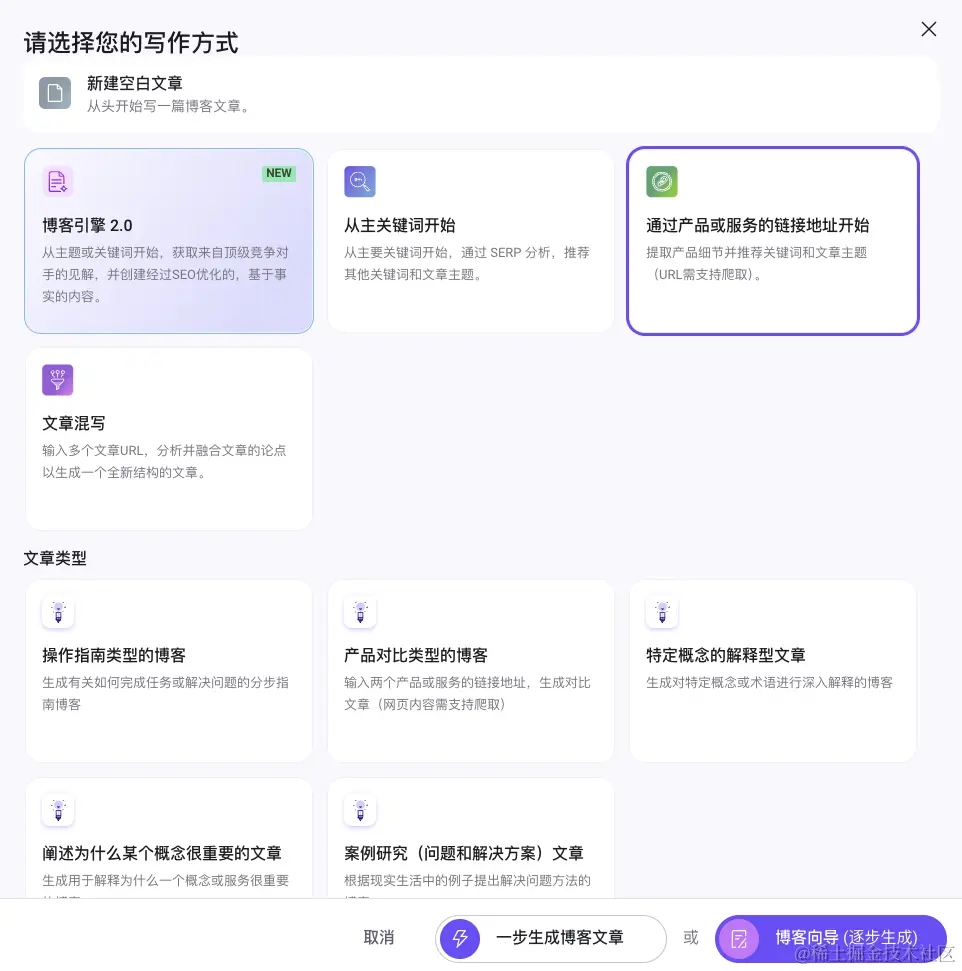Pick 产品对比类型的博客 article type
Screen dimensions: 962x971
(x=470, y=670)
